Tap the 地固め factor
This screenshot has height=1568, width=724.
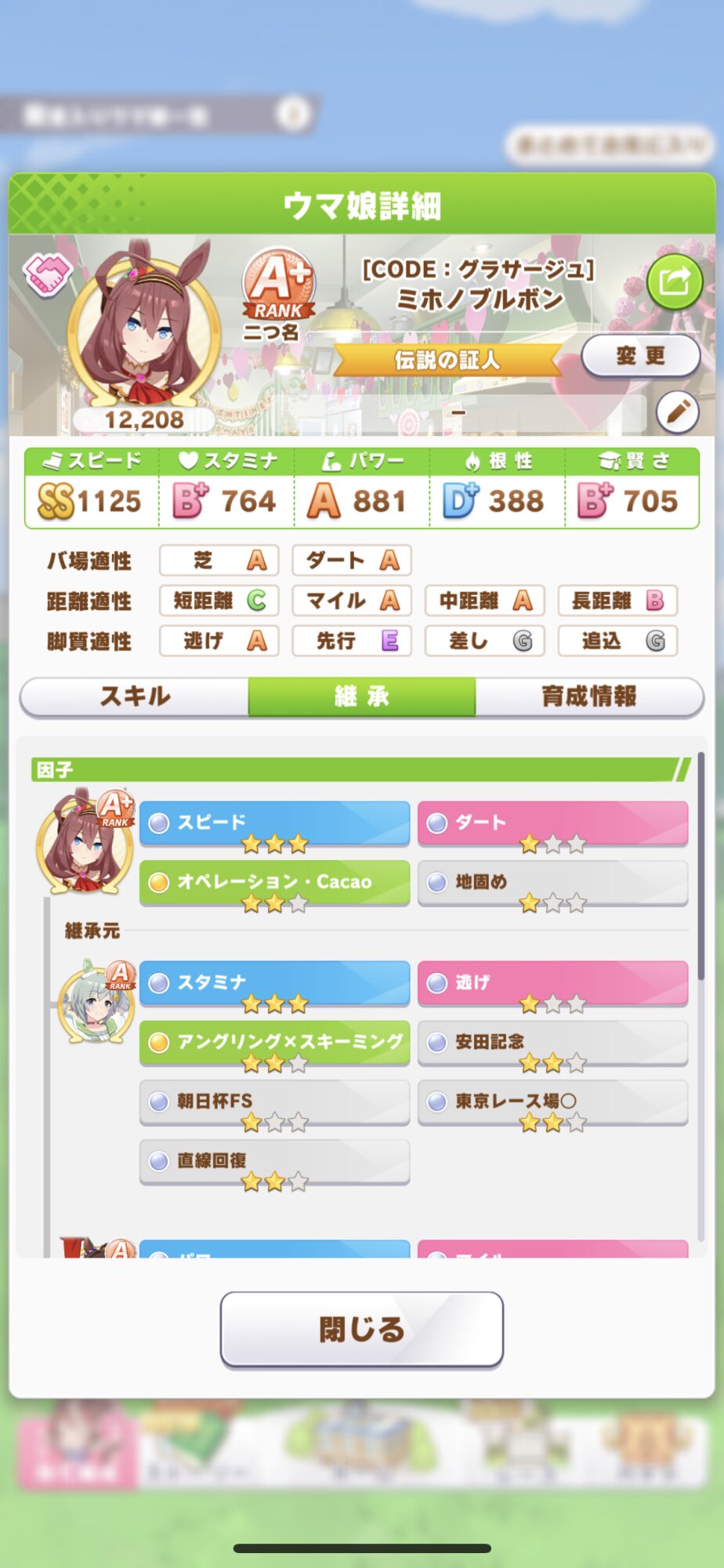(553, 883)
